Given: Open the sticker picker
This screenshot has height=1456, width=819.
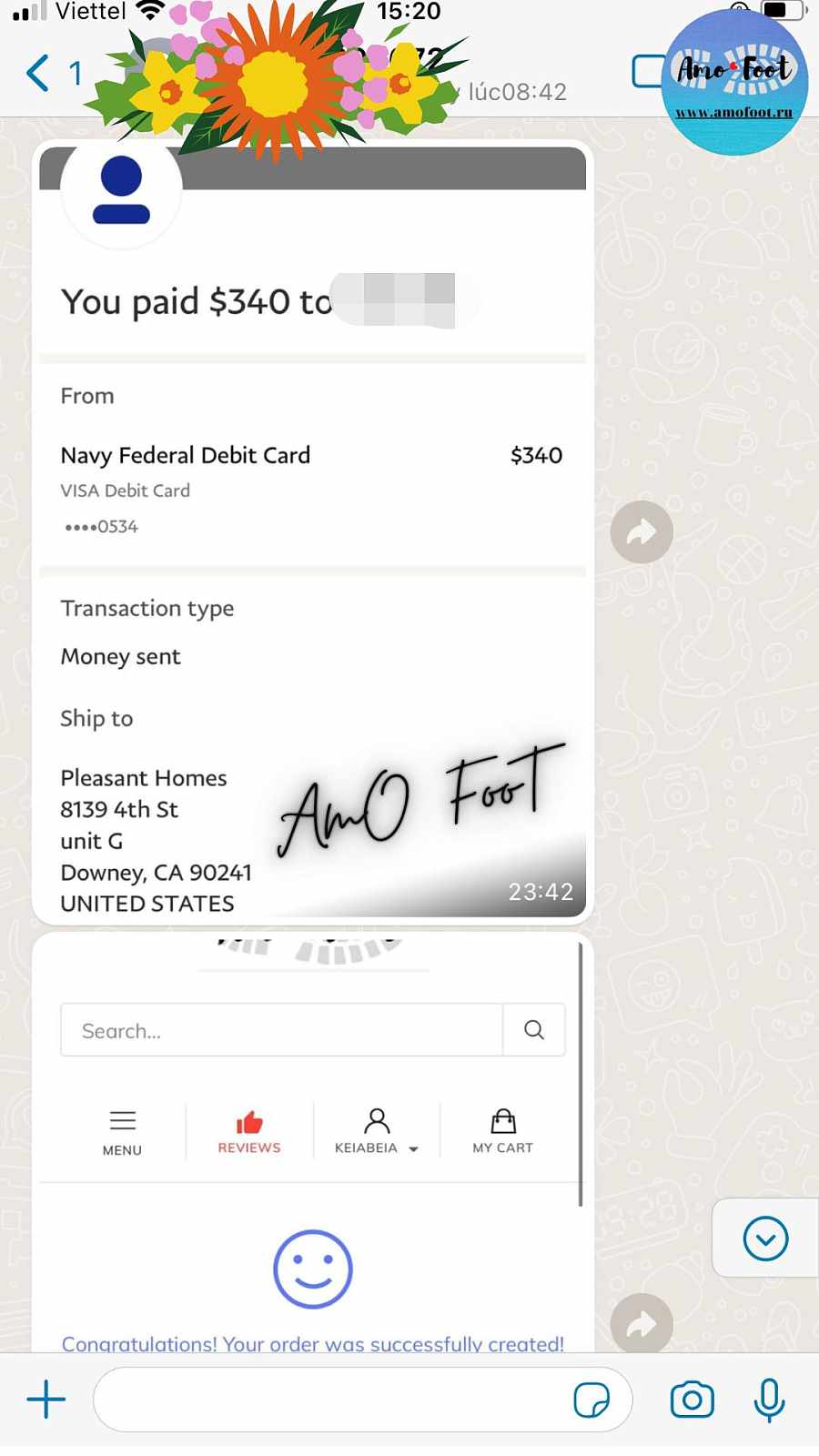Looking at the screenshot, I should (591, 1400).
